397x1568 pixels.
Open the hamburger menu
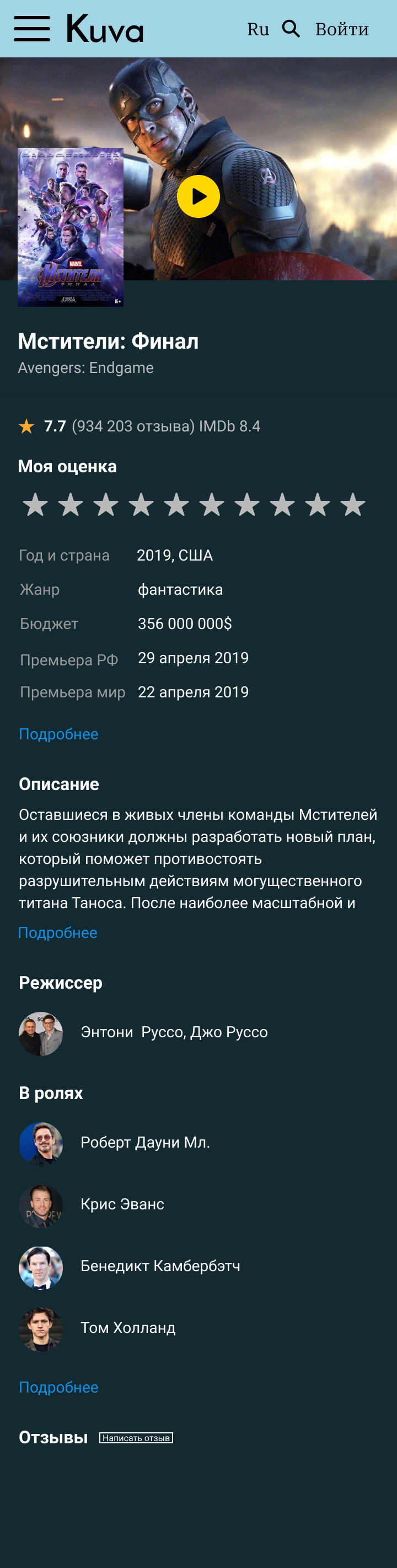tap(31, 29)
